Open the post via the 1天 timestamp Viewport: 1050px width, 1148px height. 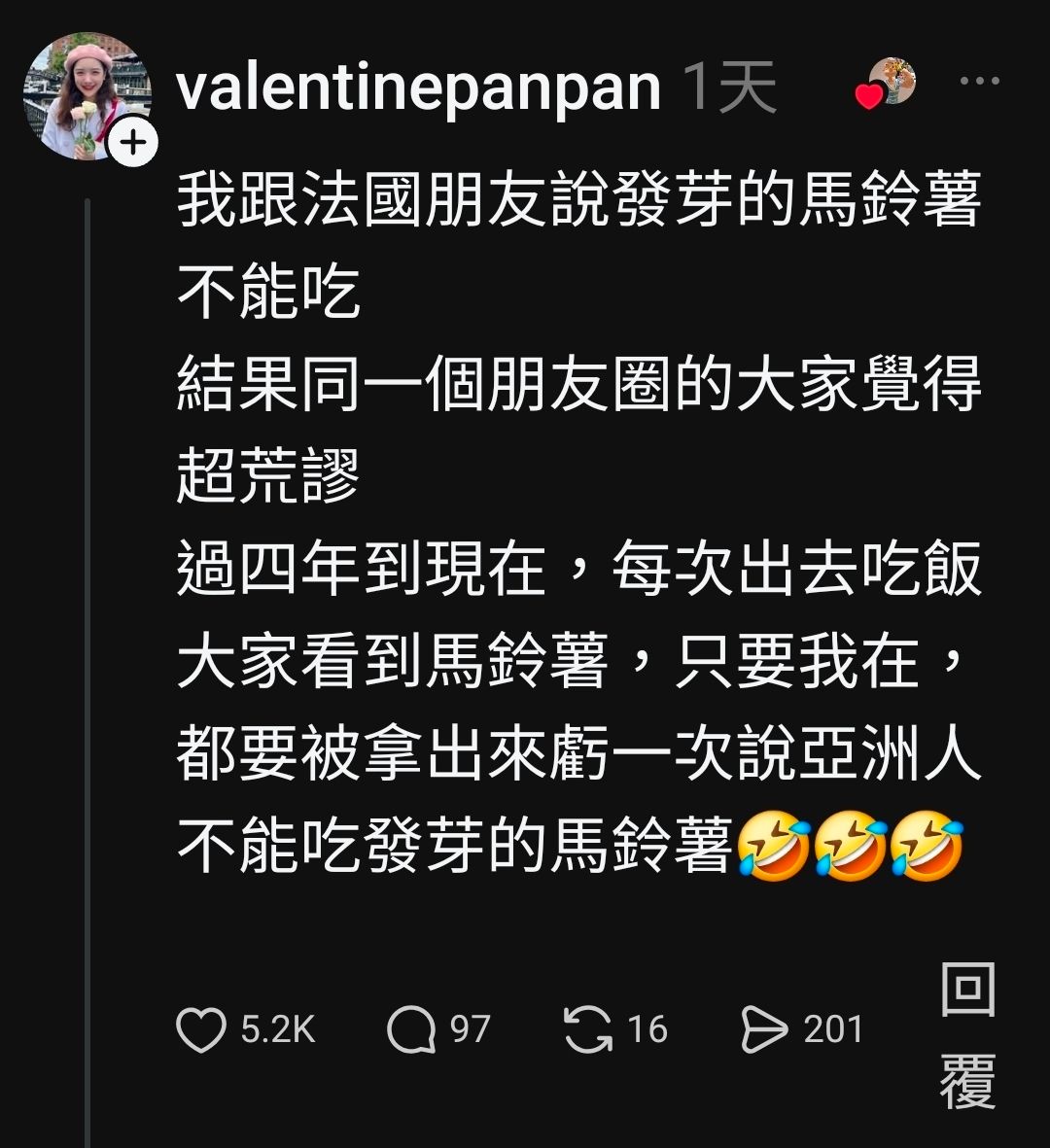[x=730, y=86]
